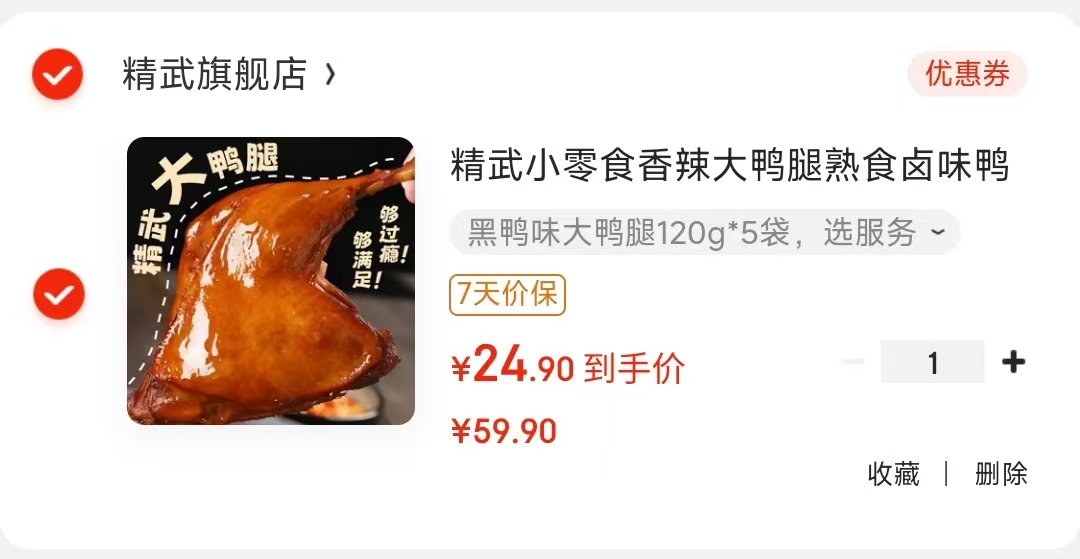Tap the quantity field showing 1
Screen dimensions: 1080x559
932,362
